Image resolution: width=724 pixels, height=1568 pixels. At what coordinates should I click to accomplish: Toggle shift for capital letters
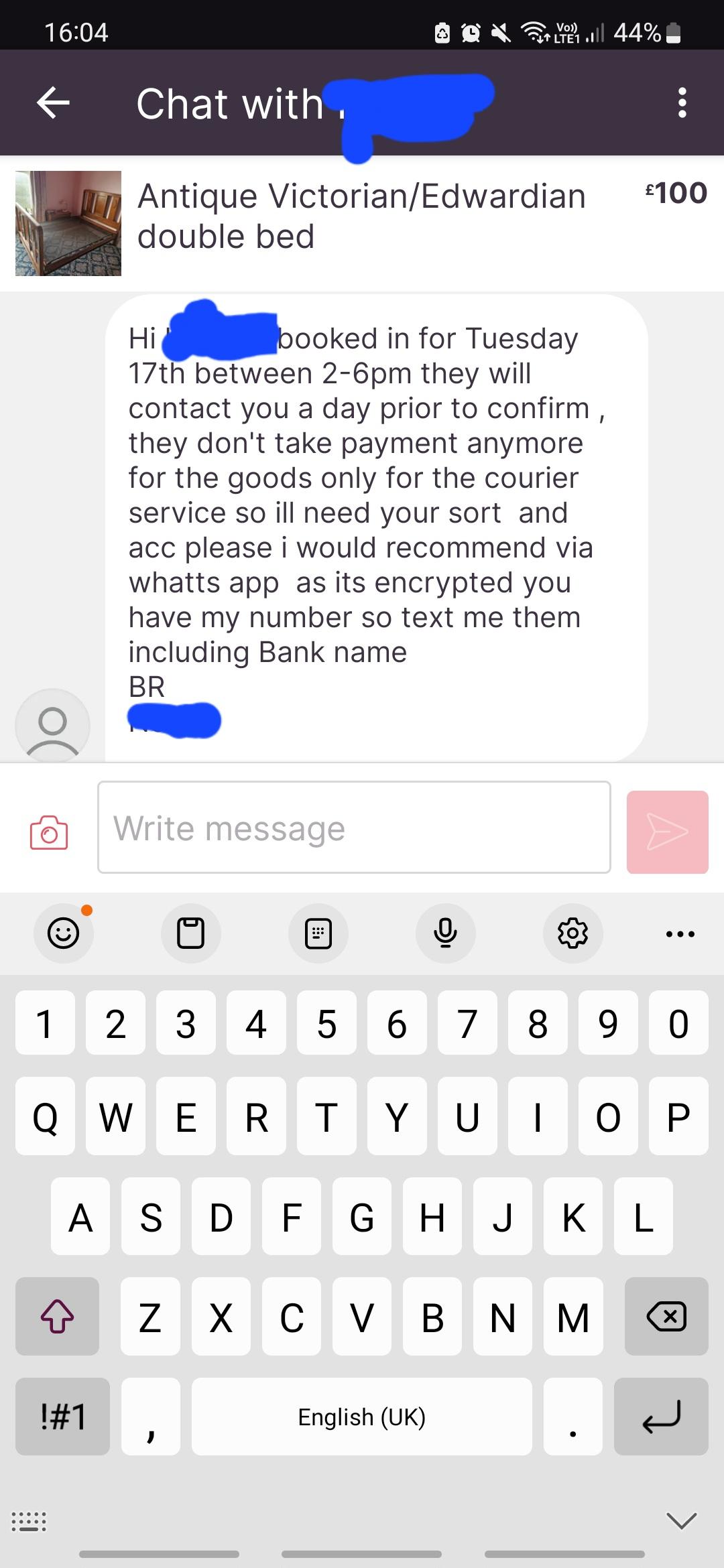[x=57, y=1315]
